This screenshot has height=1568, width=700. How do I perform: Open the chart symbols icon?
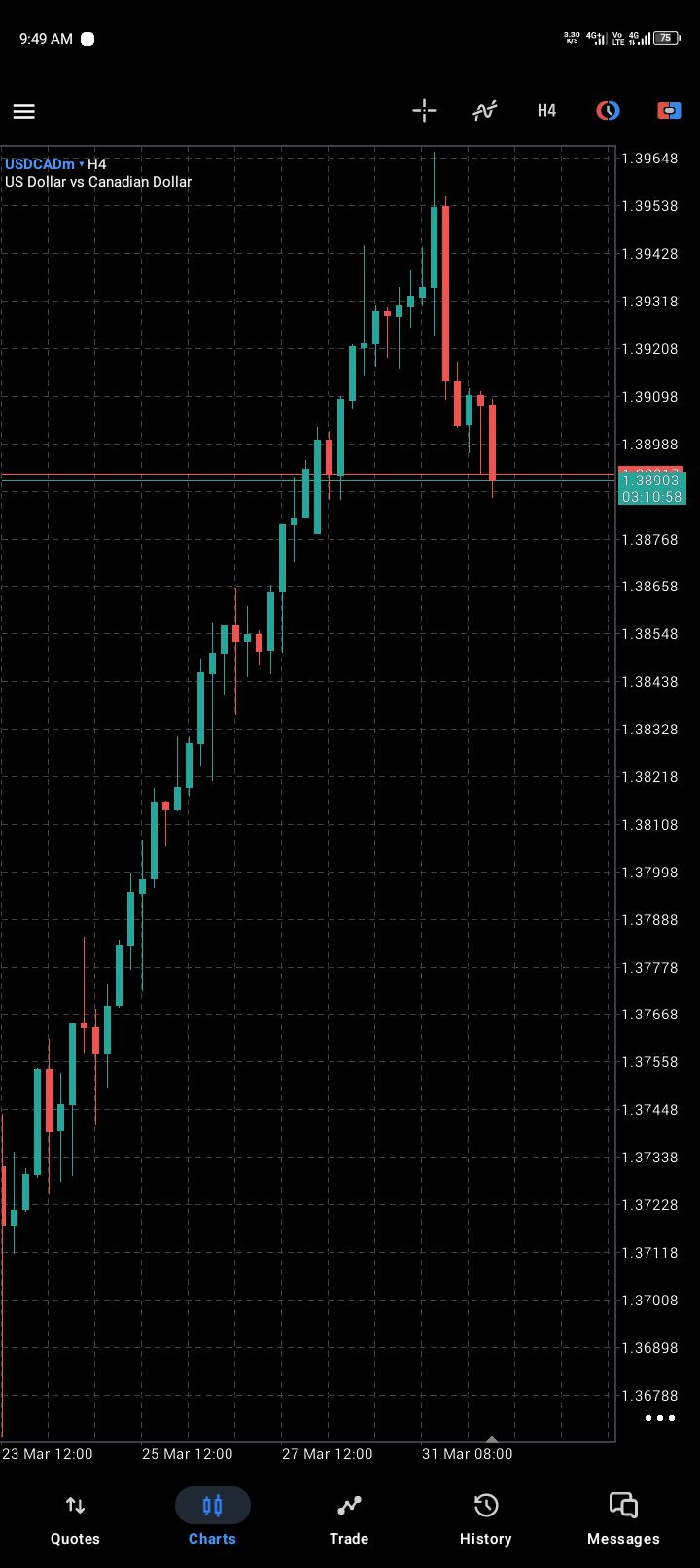tap(608, 110)
